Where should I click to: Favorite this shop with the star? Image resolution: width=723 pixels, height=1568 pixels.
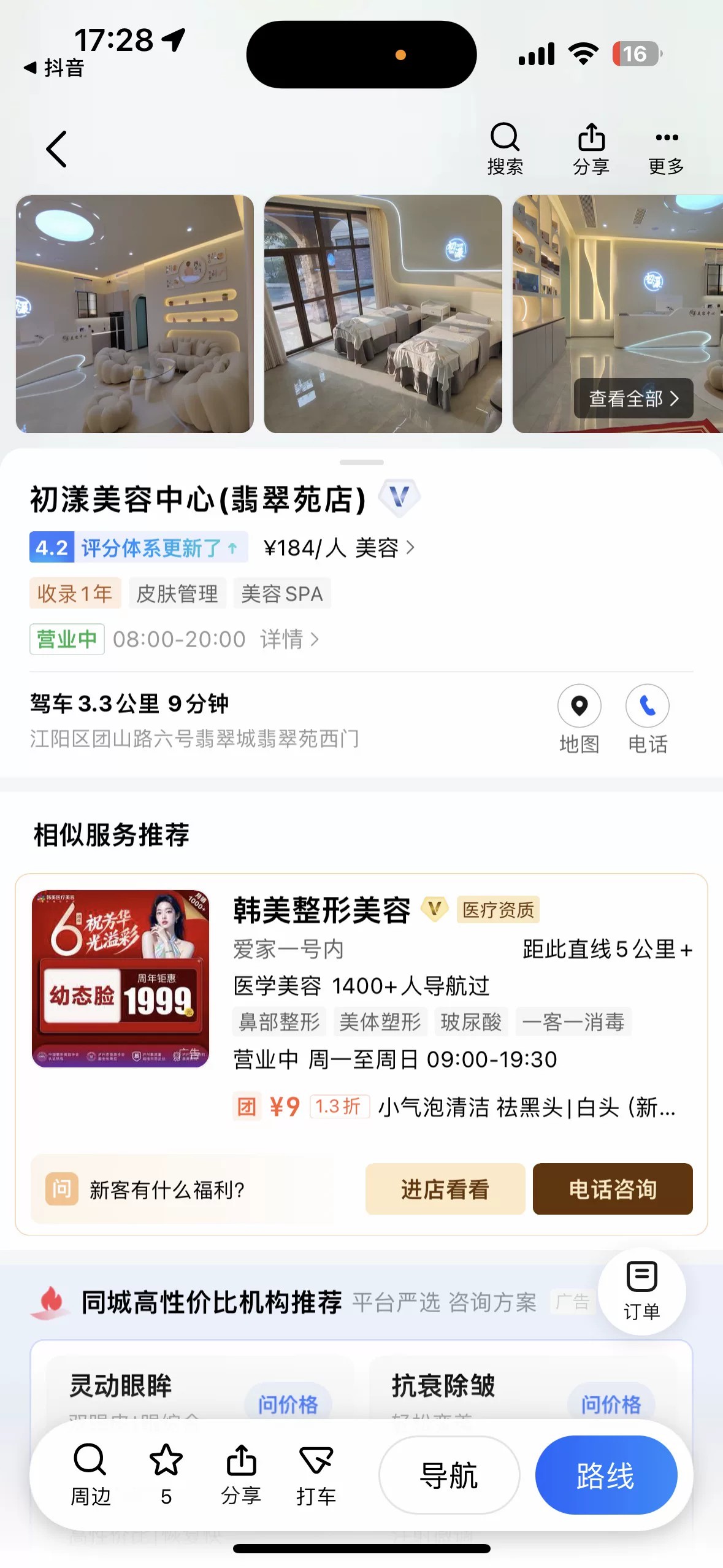[x=166, y=1474]
